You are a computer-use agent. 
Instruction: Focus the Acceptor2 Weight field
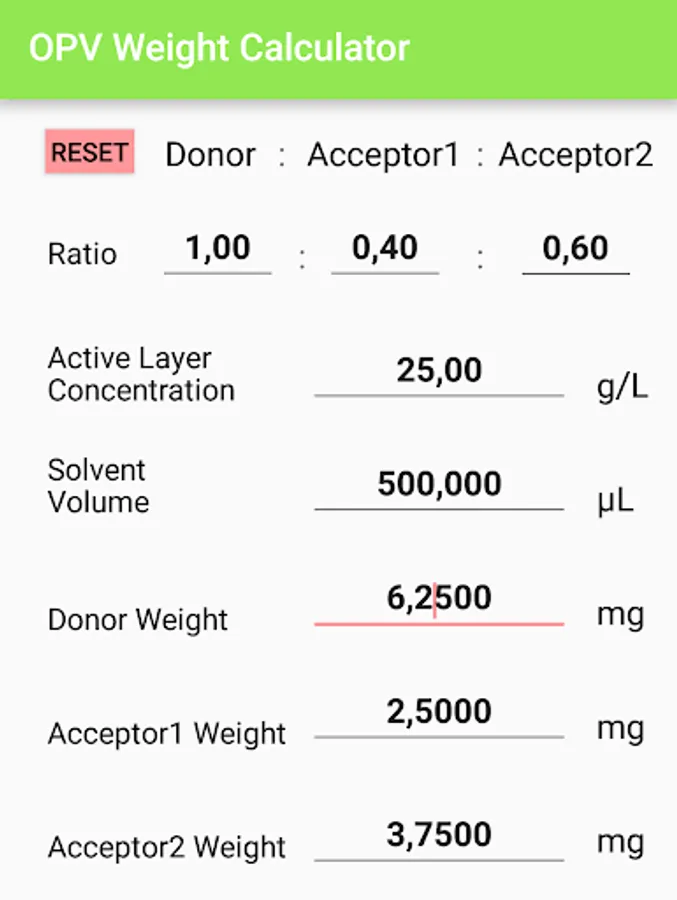(x=439, y=836)
